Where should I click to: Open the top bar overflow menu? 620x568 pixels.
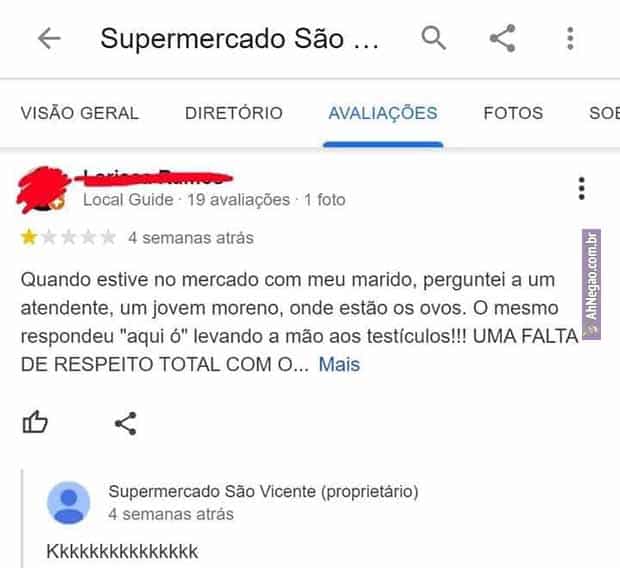coord(570,39)
